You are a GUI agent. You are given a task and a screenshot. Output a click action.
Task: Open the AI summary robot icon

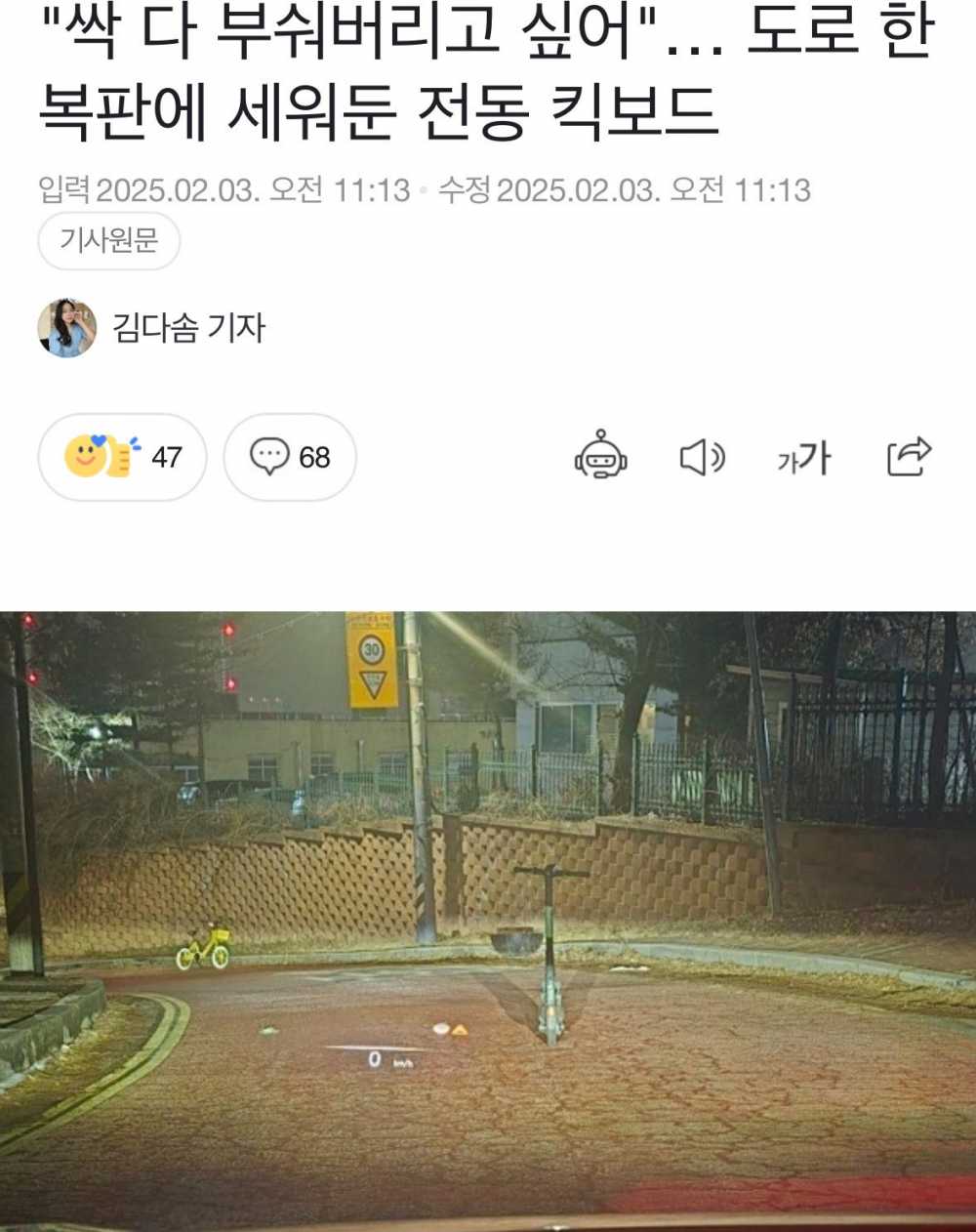[600, 456]
